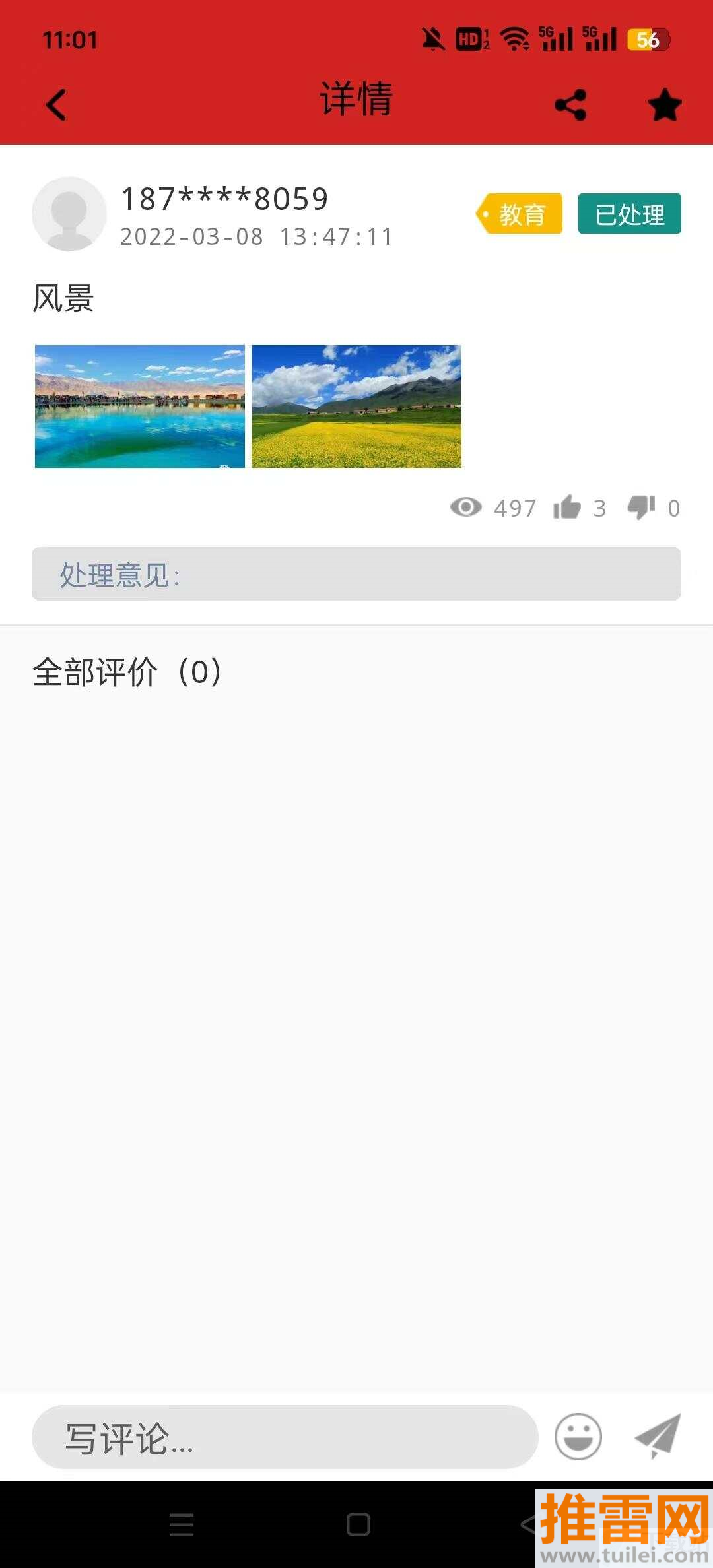The width and height of the screenshot is (713, 1568).
Task: Tap the 教育 category tag
Action: coord(520,214)
